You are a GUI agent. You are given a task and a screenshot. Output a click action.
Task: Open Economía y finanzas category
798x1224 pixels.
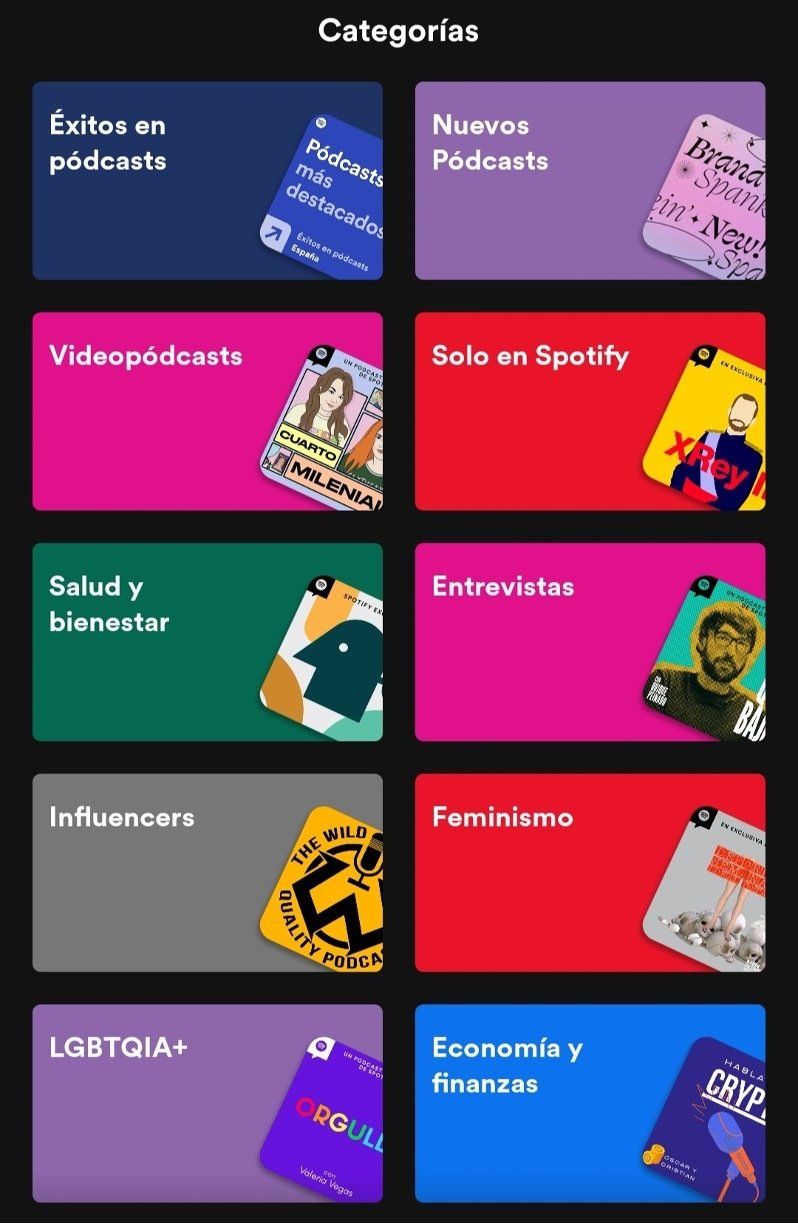pyautogui.click(x=590, y=1103)
